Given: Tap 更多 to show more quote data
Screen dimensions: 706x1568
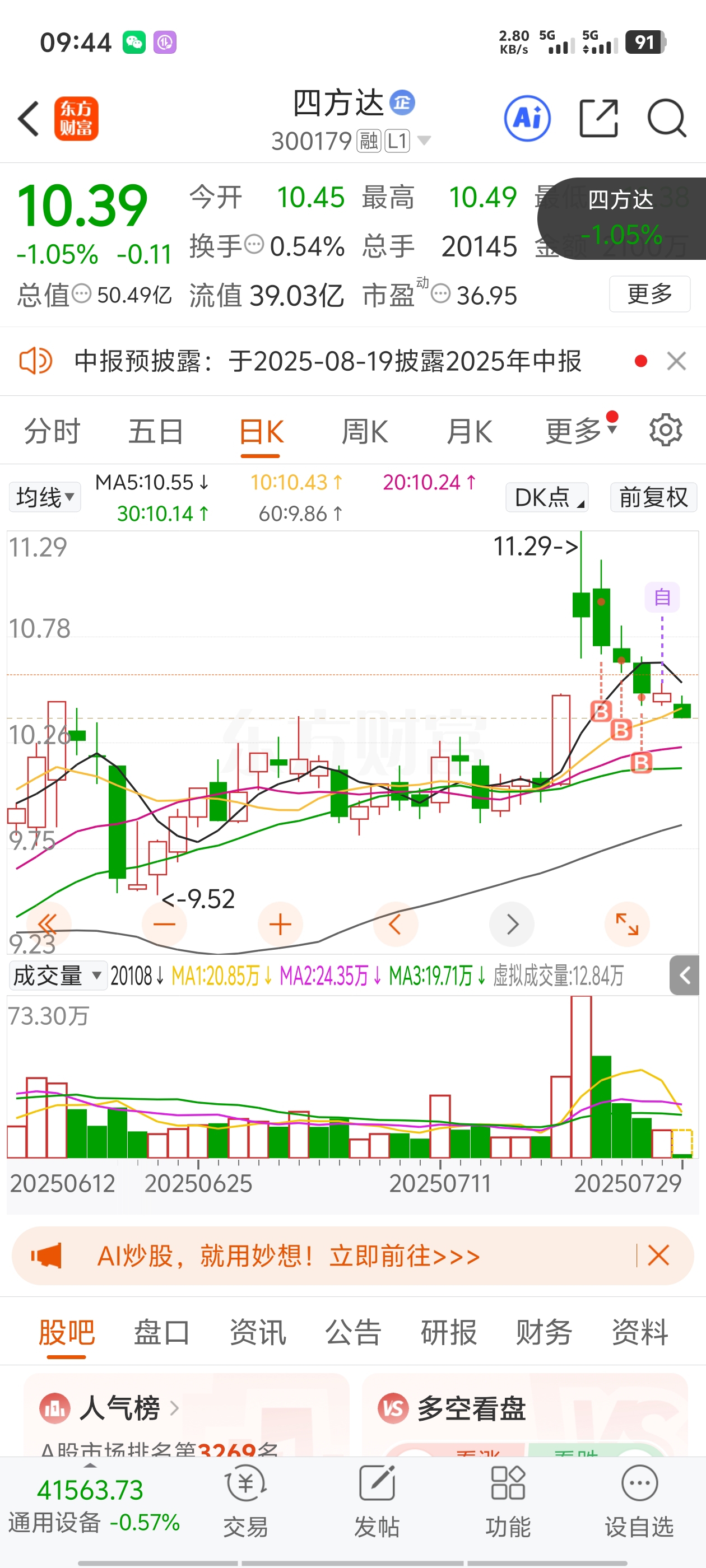Looking at the screenshot, I should point(649,294).
